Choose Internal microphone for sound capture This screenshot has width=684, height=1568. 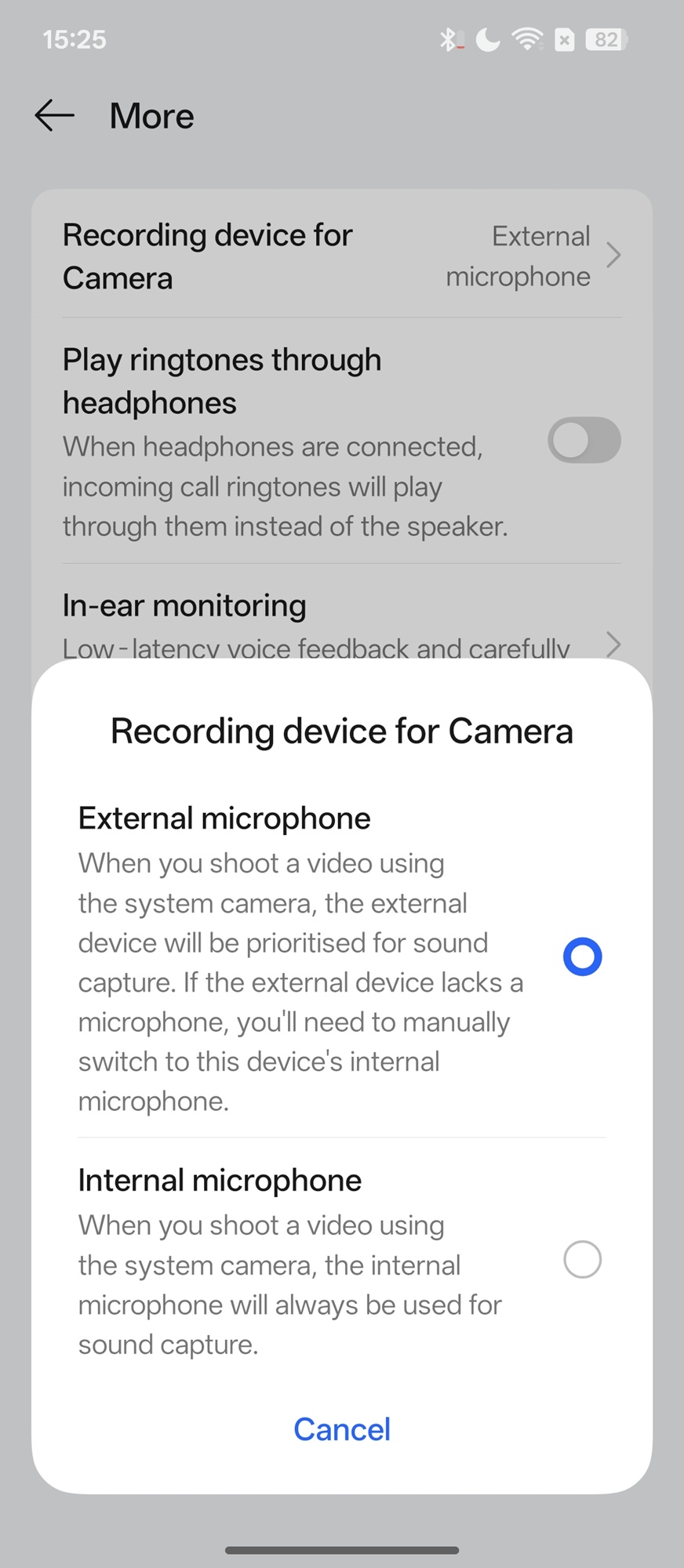[x=582, y=1260]
